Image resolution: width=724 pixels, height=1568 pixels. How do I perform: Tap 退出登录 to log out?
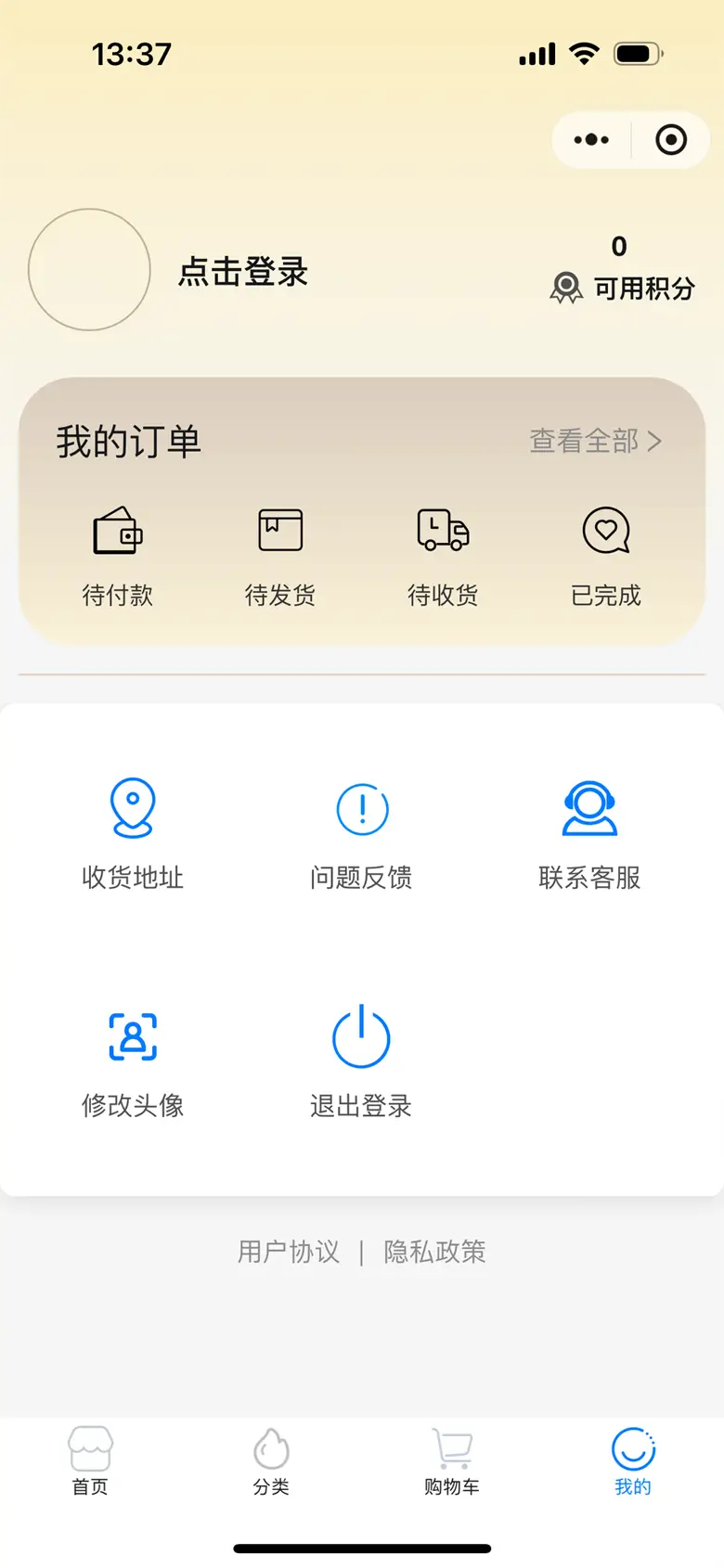(x=361, y=1063)
